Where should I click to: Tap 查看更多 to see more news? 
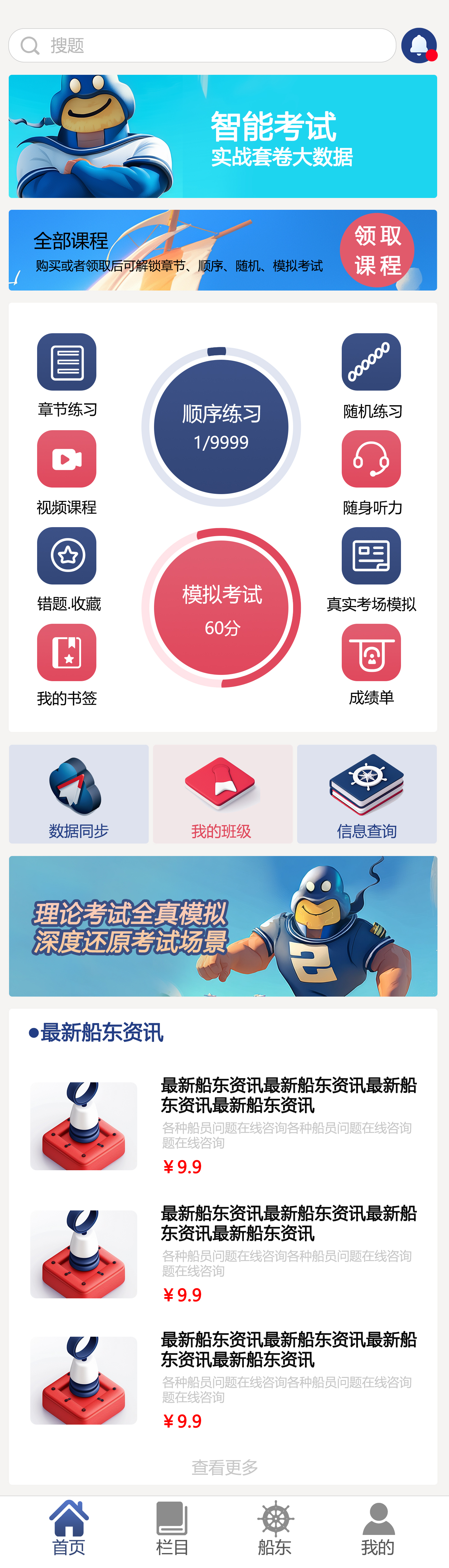[x=225, y=1468]
